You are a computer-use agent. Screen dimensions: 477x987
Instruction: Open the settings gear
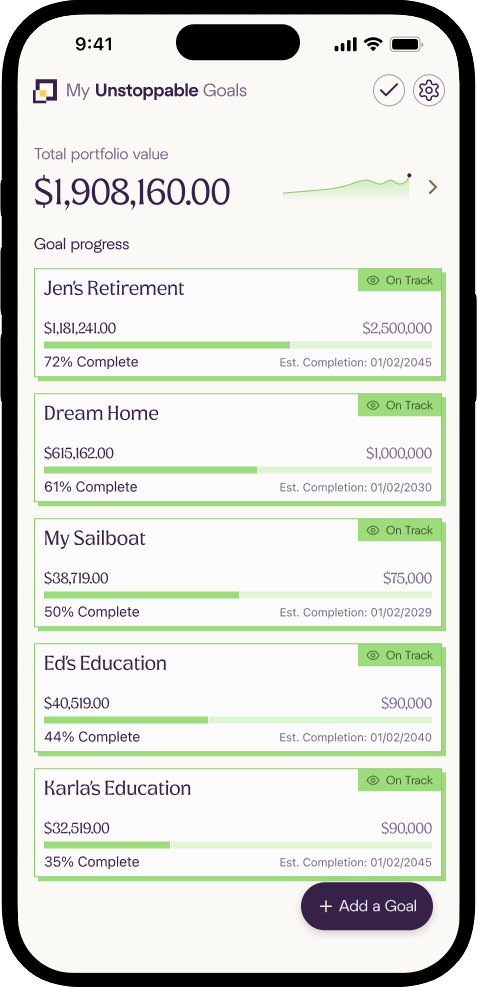point(429,91)
